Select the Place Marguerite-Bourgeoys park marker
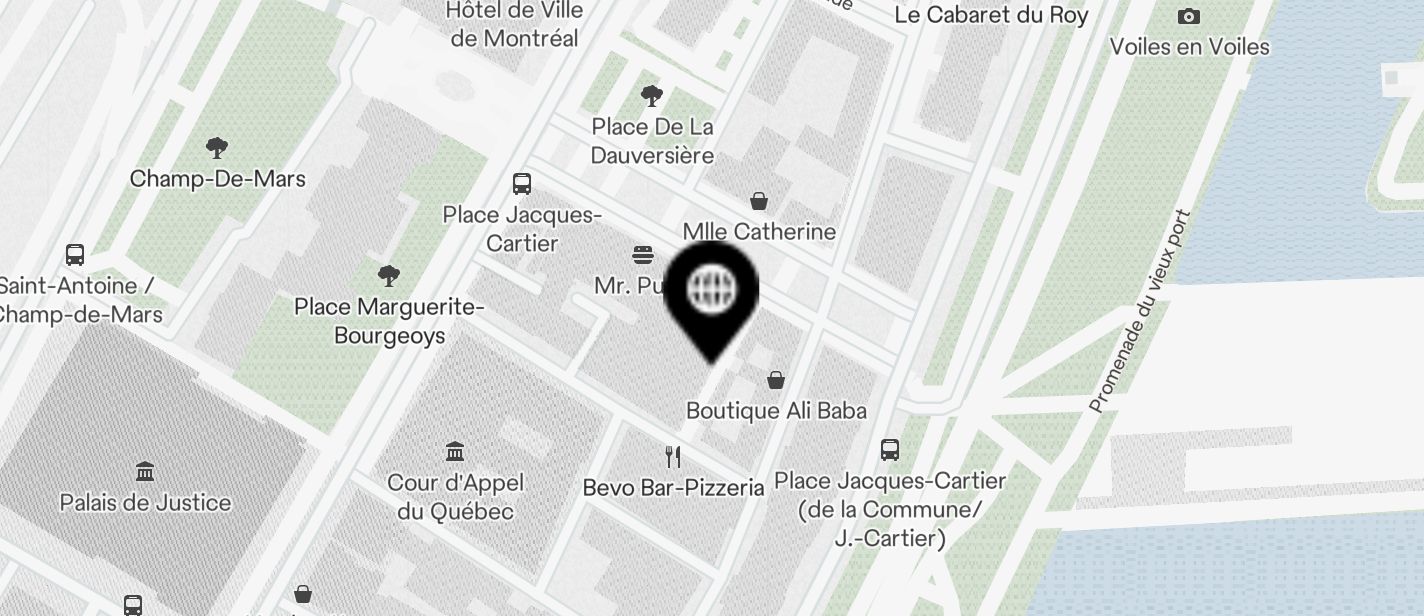 coord(389,276)
